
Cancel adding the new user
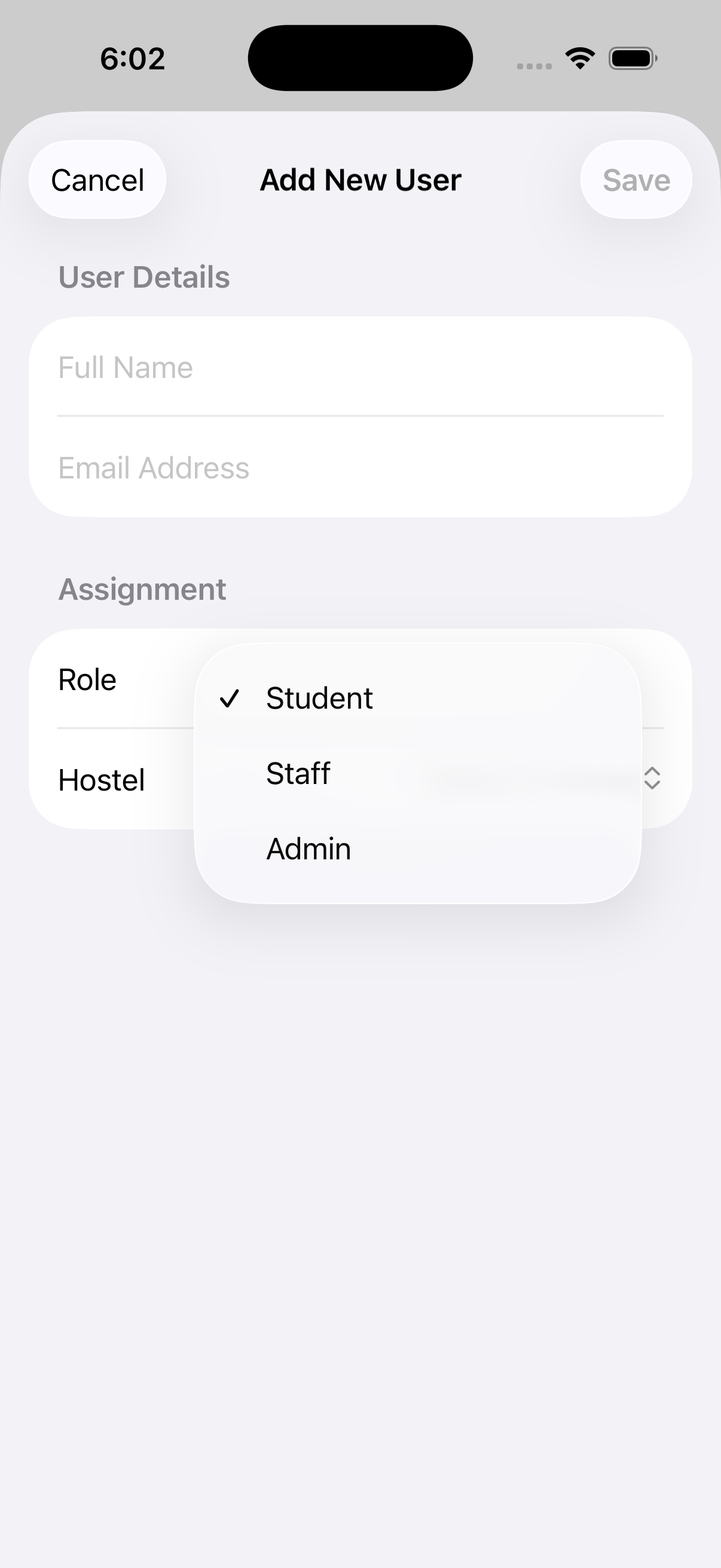[x=97, y=180]
